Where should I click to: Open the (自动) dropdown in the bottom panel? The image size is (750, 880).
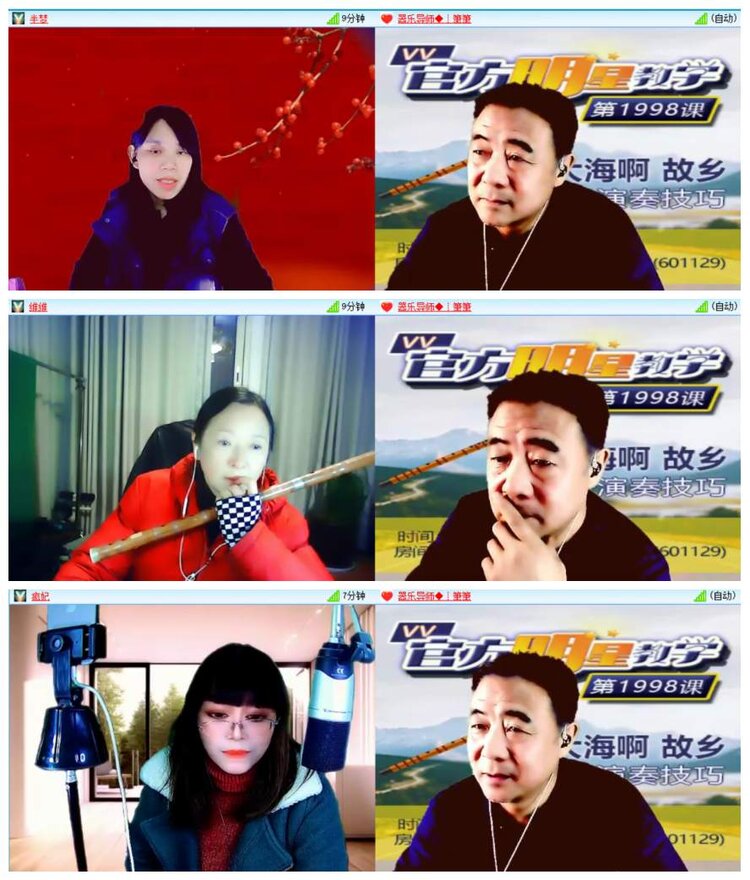(x=722, y=594)
